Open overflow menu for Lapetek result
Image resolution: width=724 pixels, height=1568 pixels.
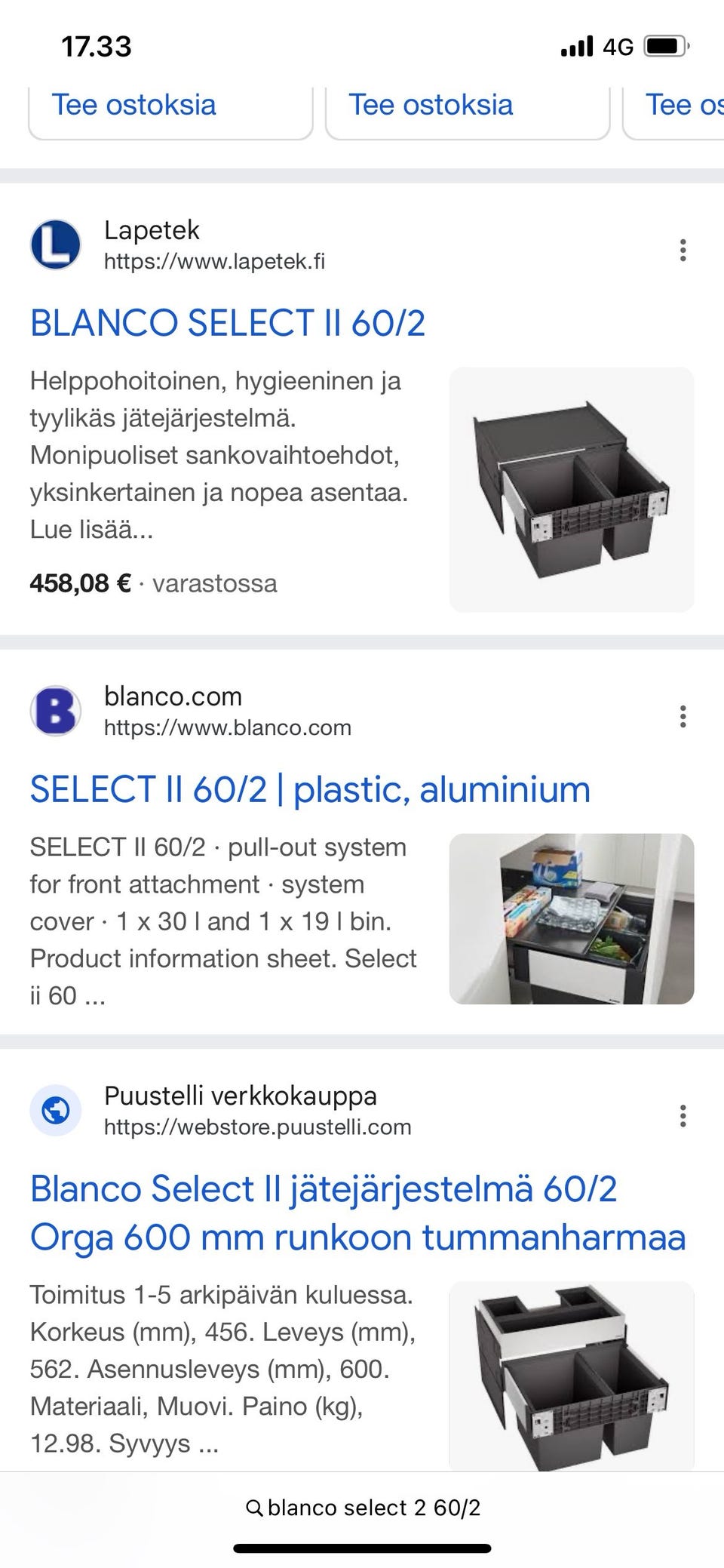pos(683,250)
